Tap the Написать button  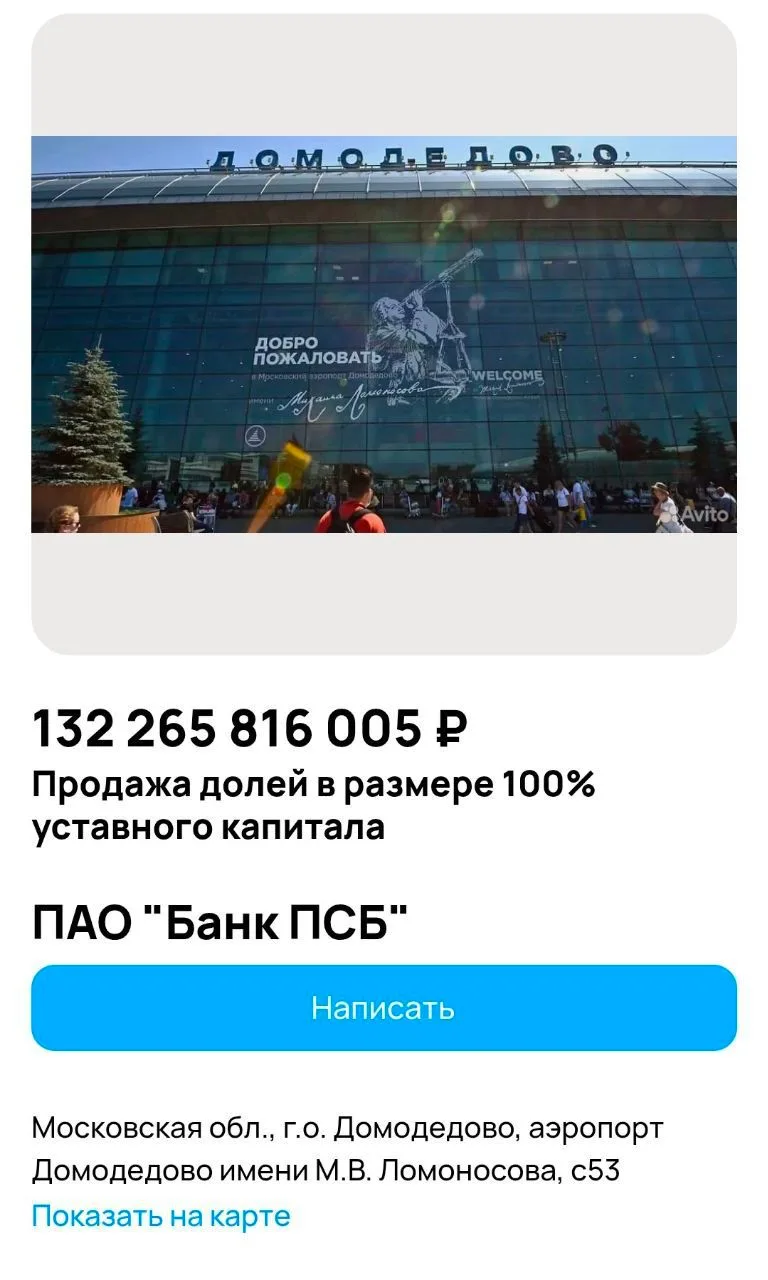(x=384, y=1008)
